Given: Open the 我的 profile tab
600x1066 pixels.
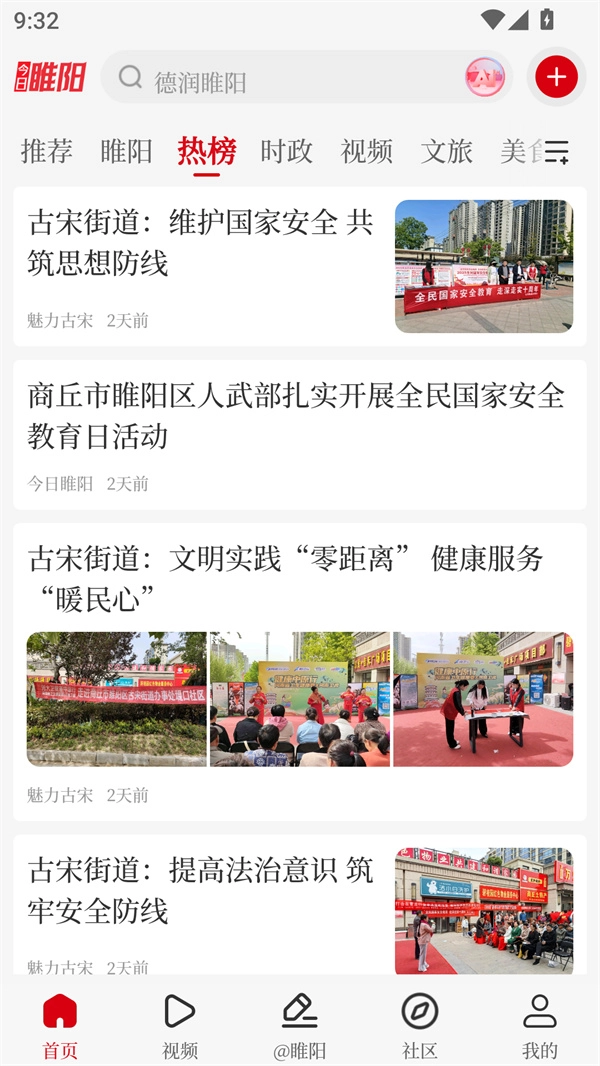Looking at the screenshot, I should (540, 1025).
